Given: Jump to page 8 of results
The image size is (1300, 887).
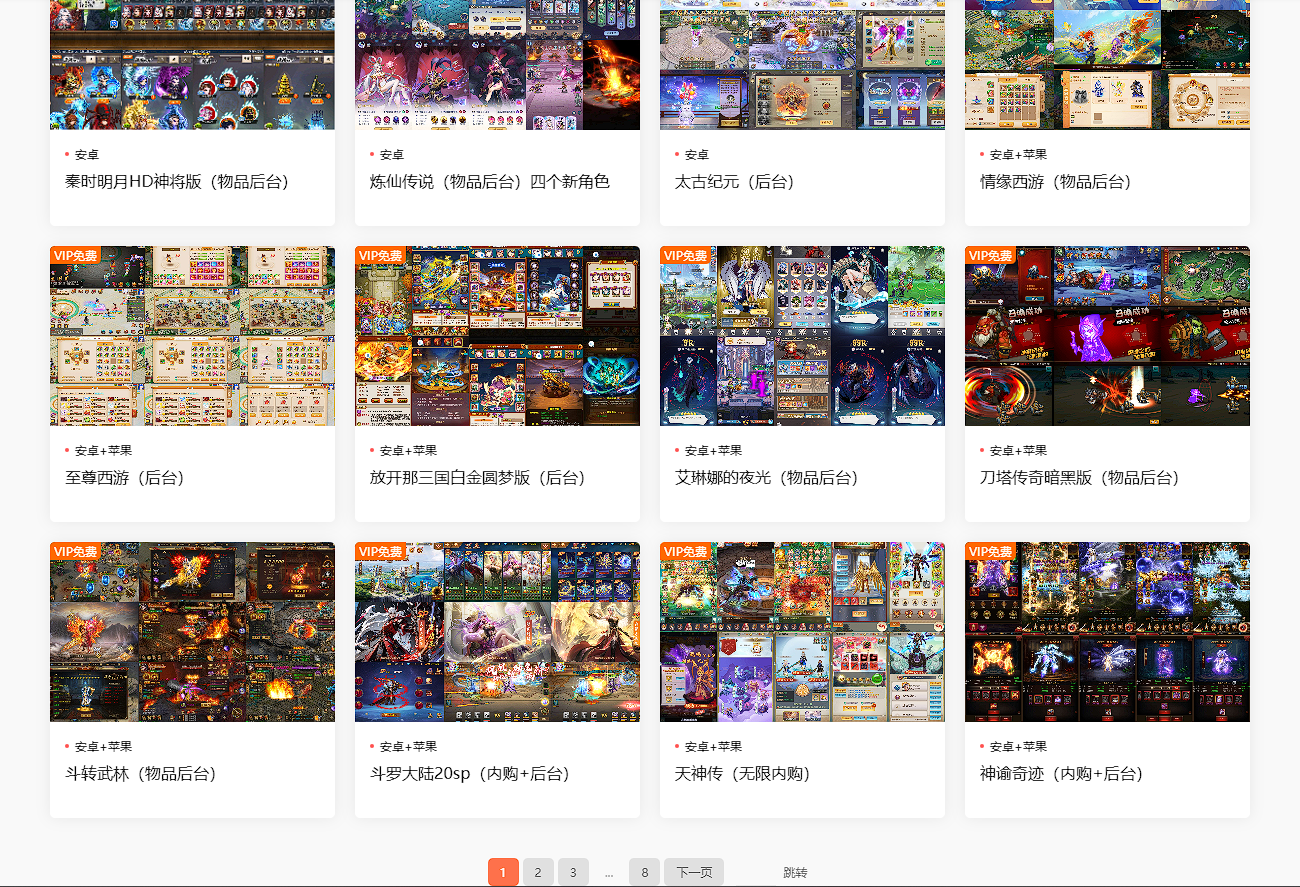Looking at the screenshot, I should tap(644, 872).
